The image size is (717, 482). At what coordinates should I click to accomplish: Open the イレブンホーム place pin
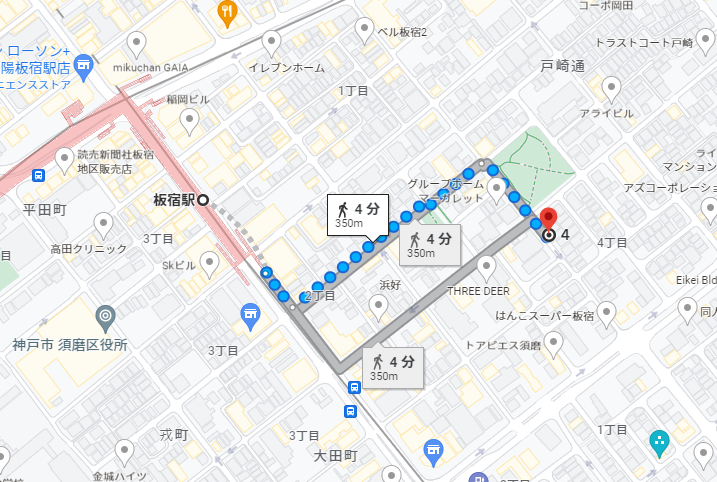pyautogui.click(x=271, y=42)
